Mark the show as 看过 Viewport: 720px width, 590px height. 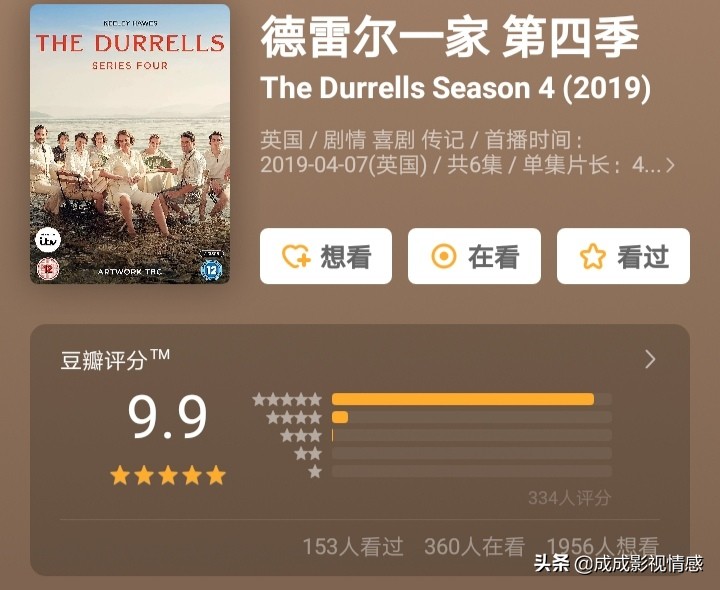click(x=623, y=257)
